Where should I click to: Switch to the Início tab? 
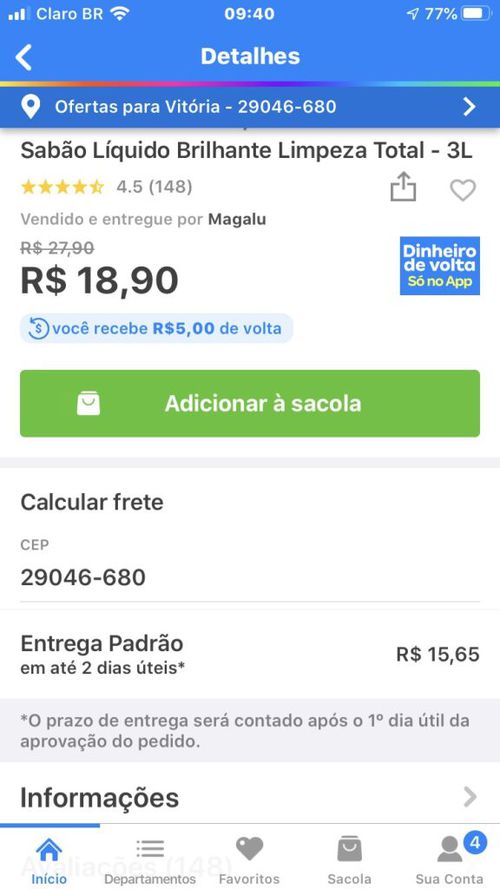click(x=49, y=860)
